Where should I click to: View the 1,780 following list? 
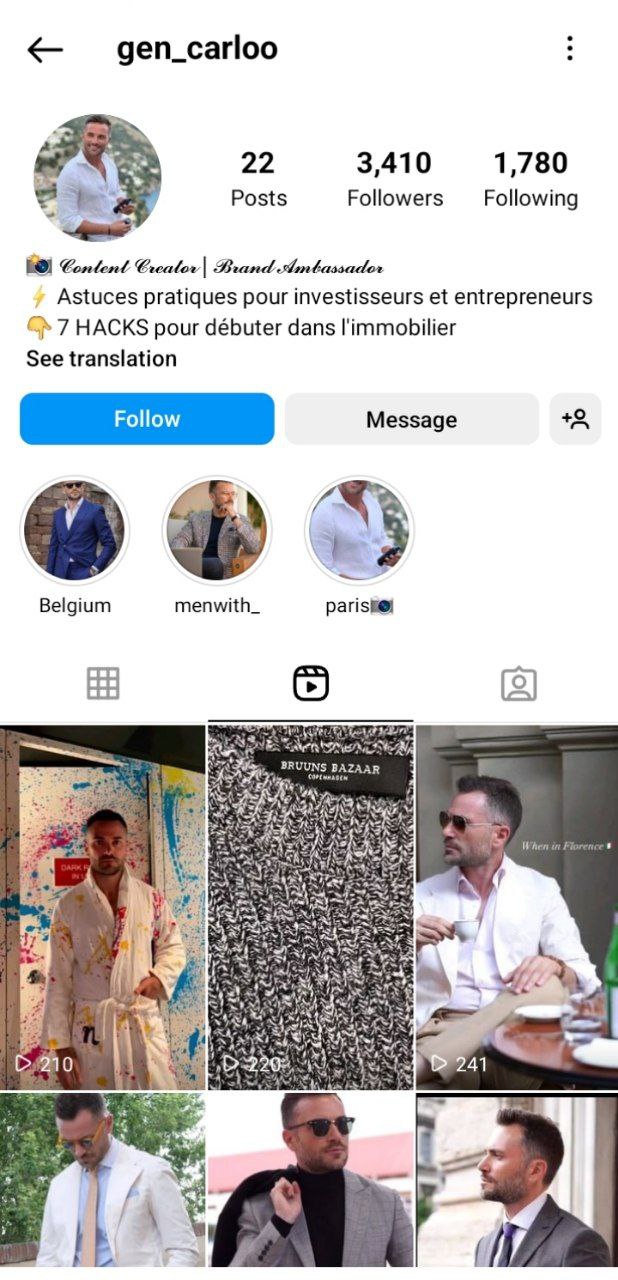(531, 179)
